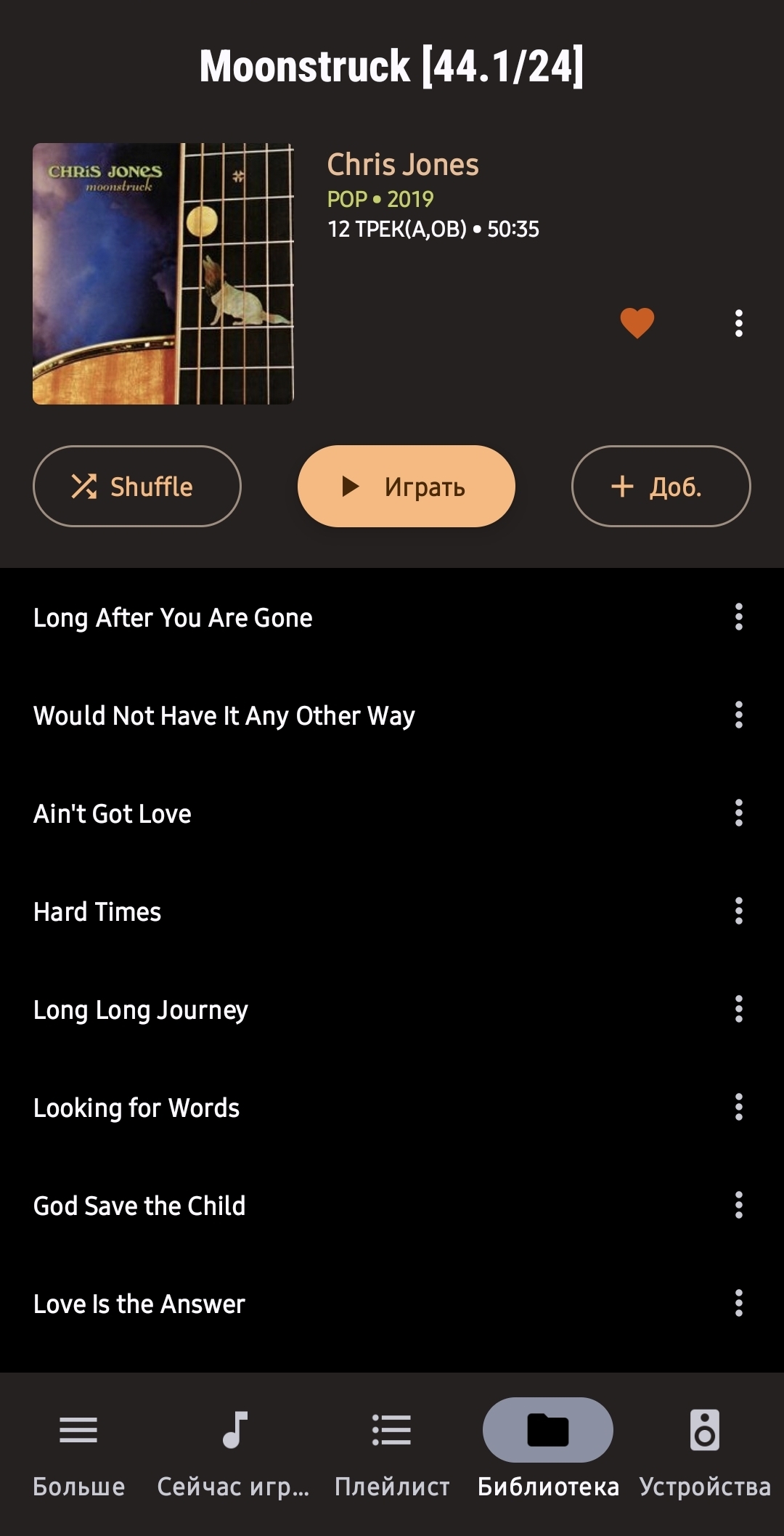Switch to the Устройства tab

[x=704, y=1449]
